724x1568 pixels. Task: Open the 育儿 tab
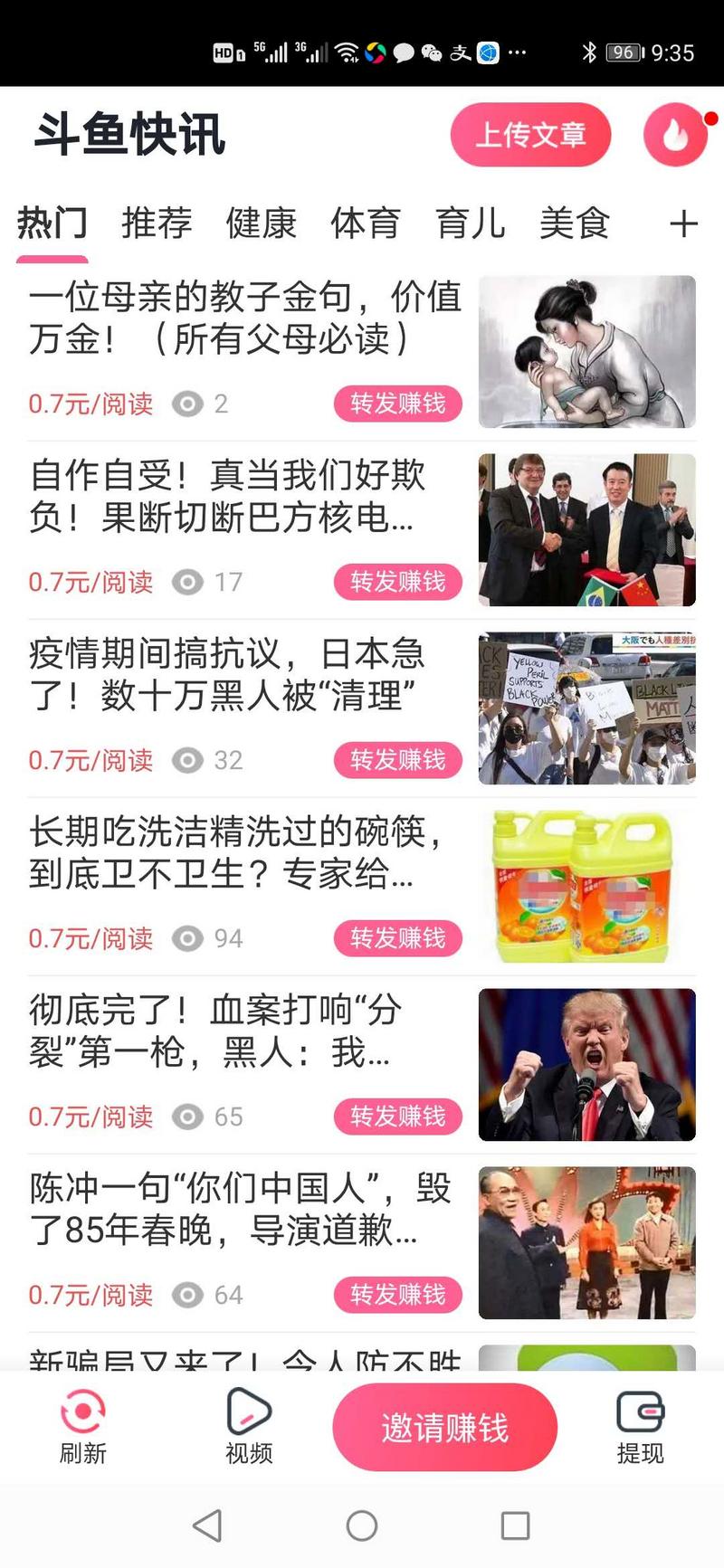(x=470, y=223)
